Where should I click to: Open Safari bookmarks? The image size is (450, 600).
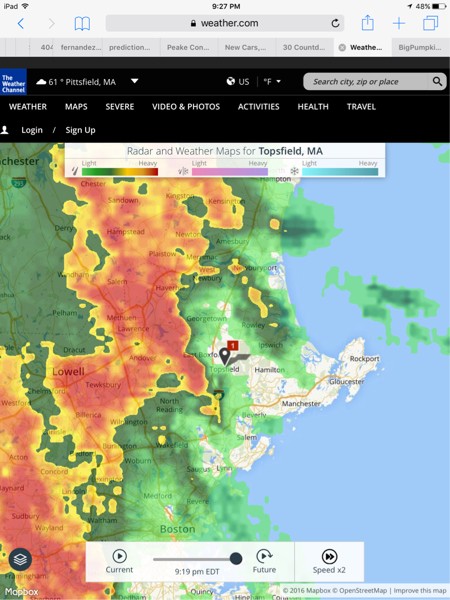tap(82, 24)
